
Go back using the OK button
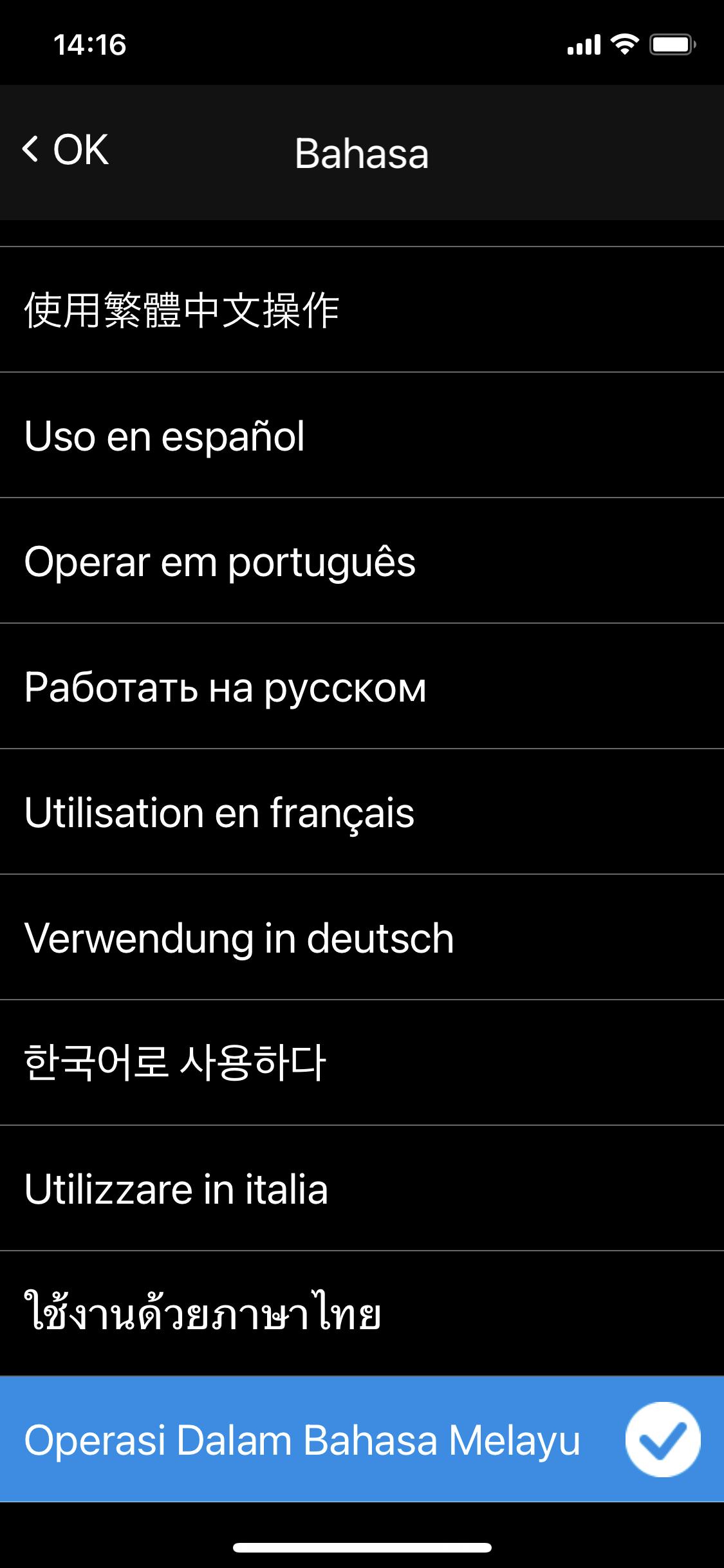[66, 149]
